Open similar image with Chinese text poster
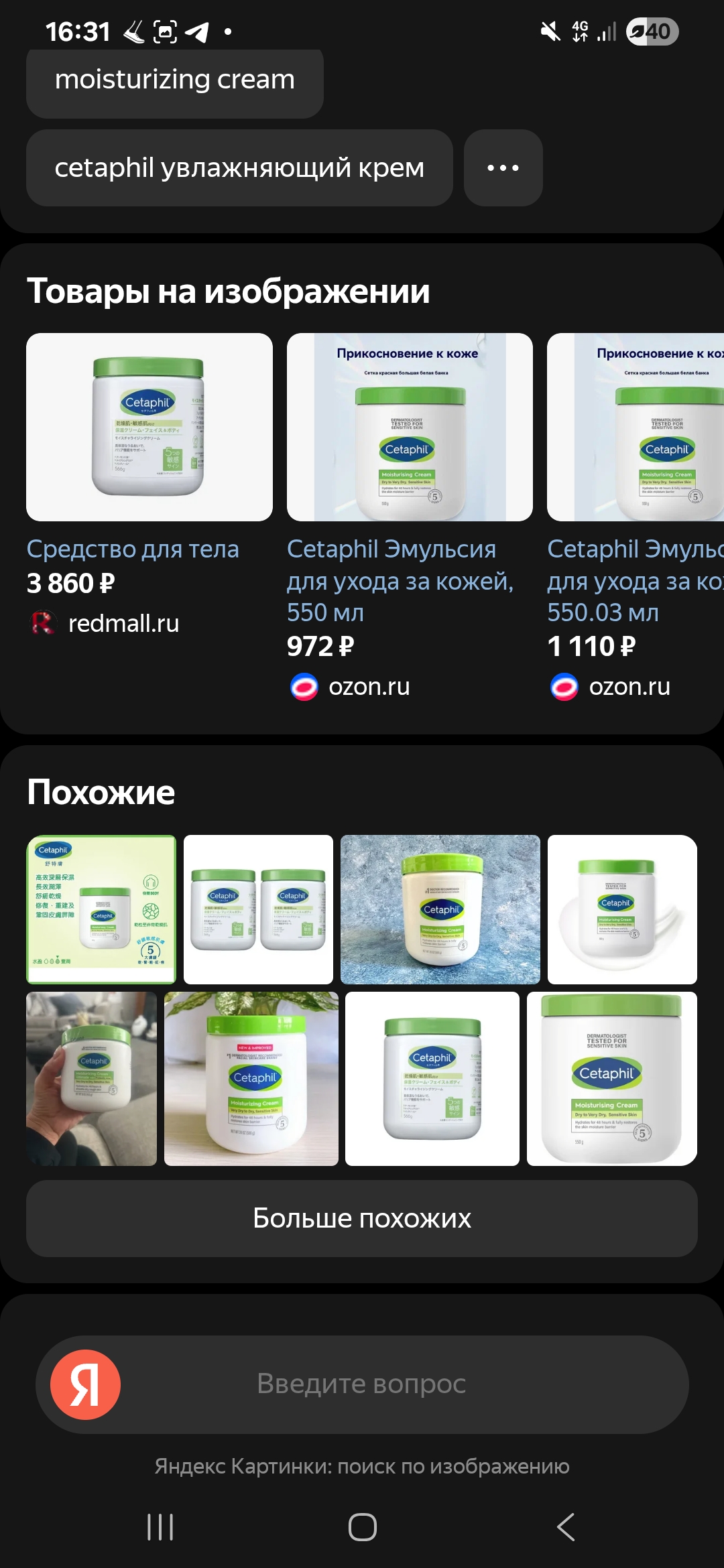The height and width of the screenshot is (1568, 724). click(101, 909)
